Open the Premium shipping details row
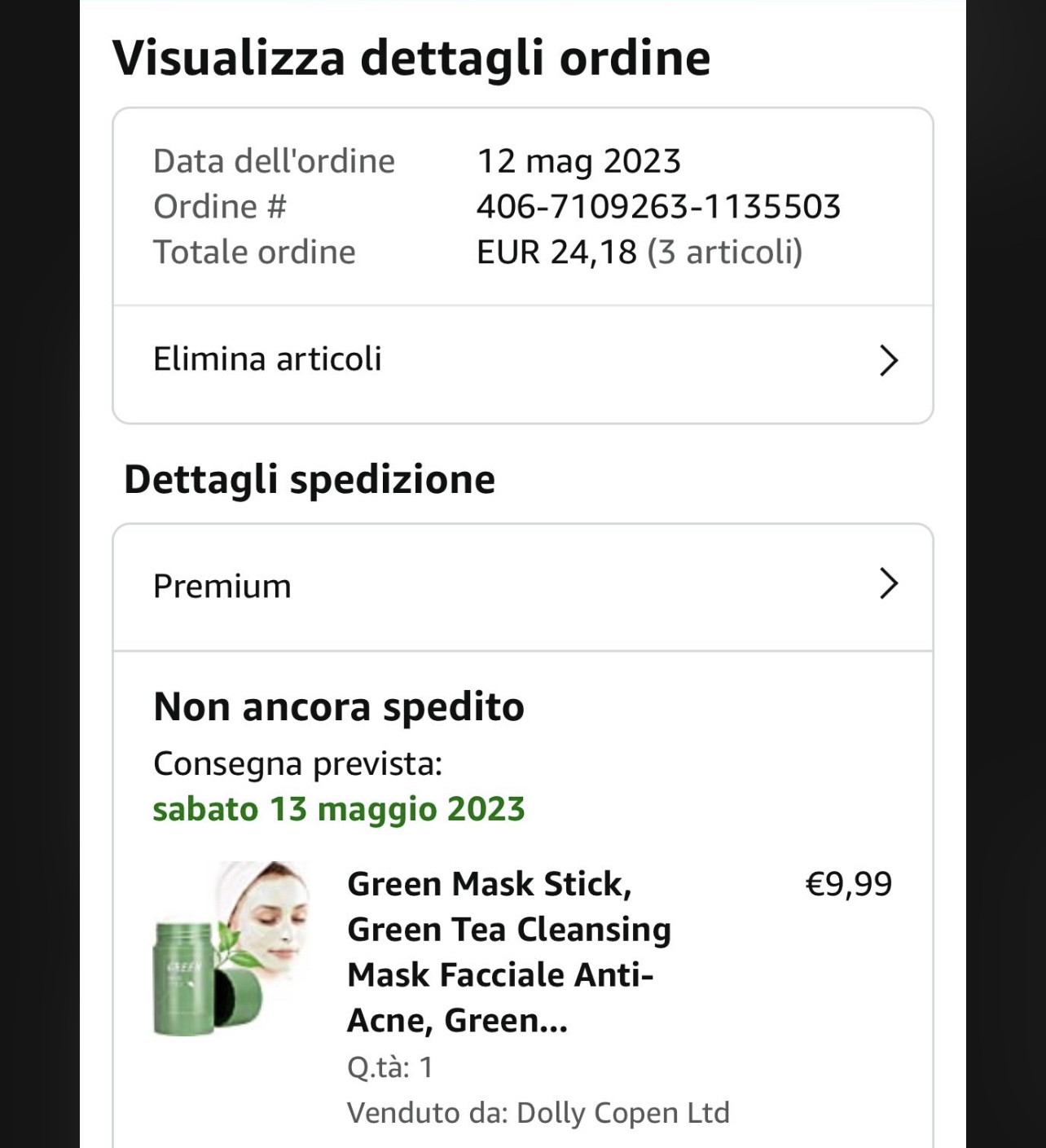The image size is (1046, 1148). [522, 587]
